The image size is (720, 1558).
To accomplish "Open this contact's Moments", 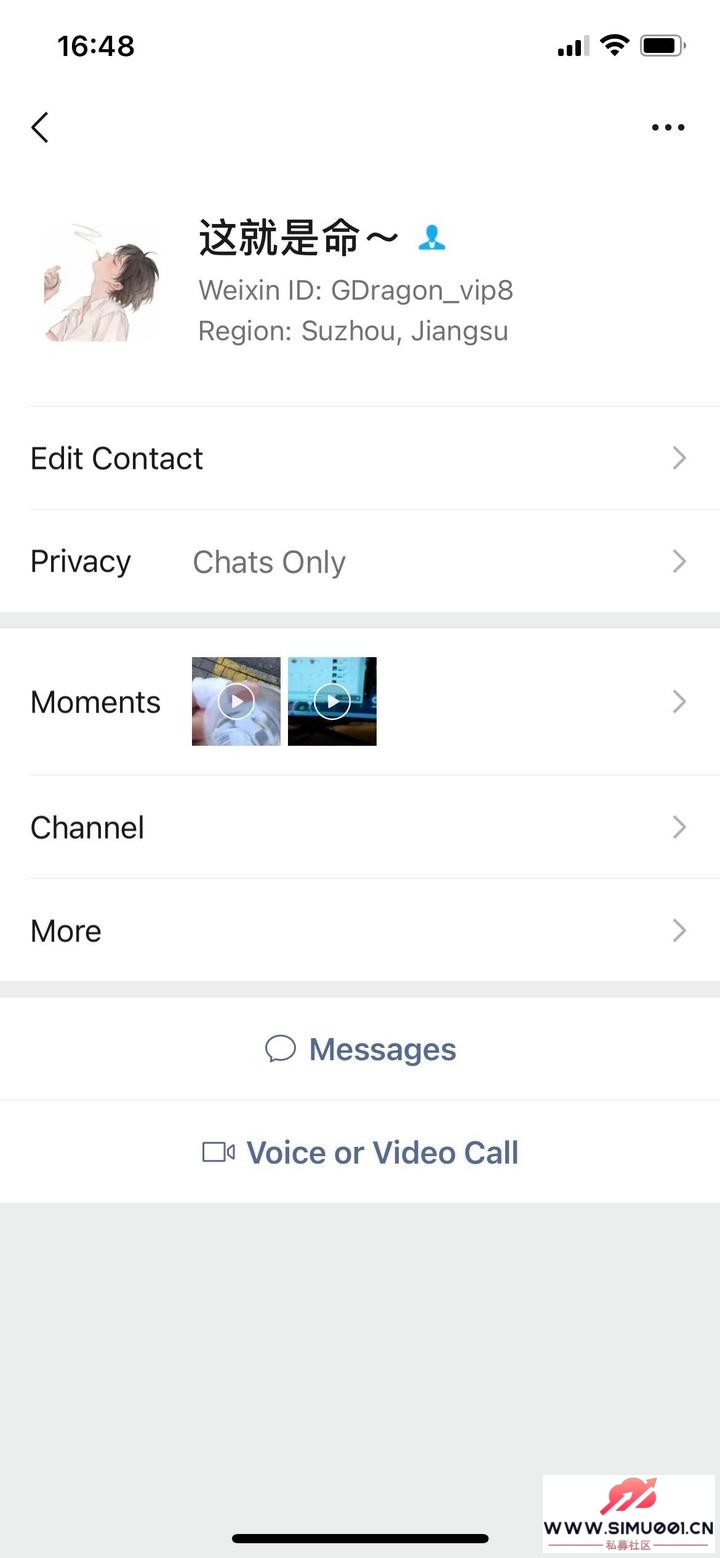I will tap(360, 702).
